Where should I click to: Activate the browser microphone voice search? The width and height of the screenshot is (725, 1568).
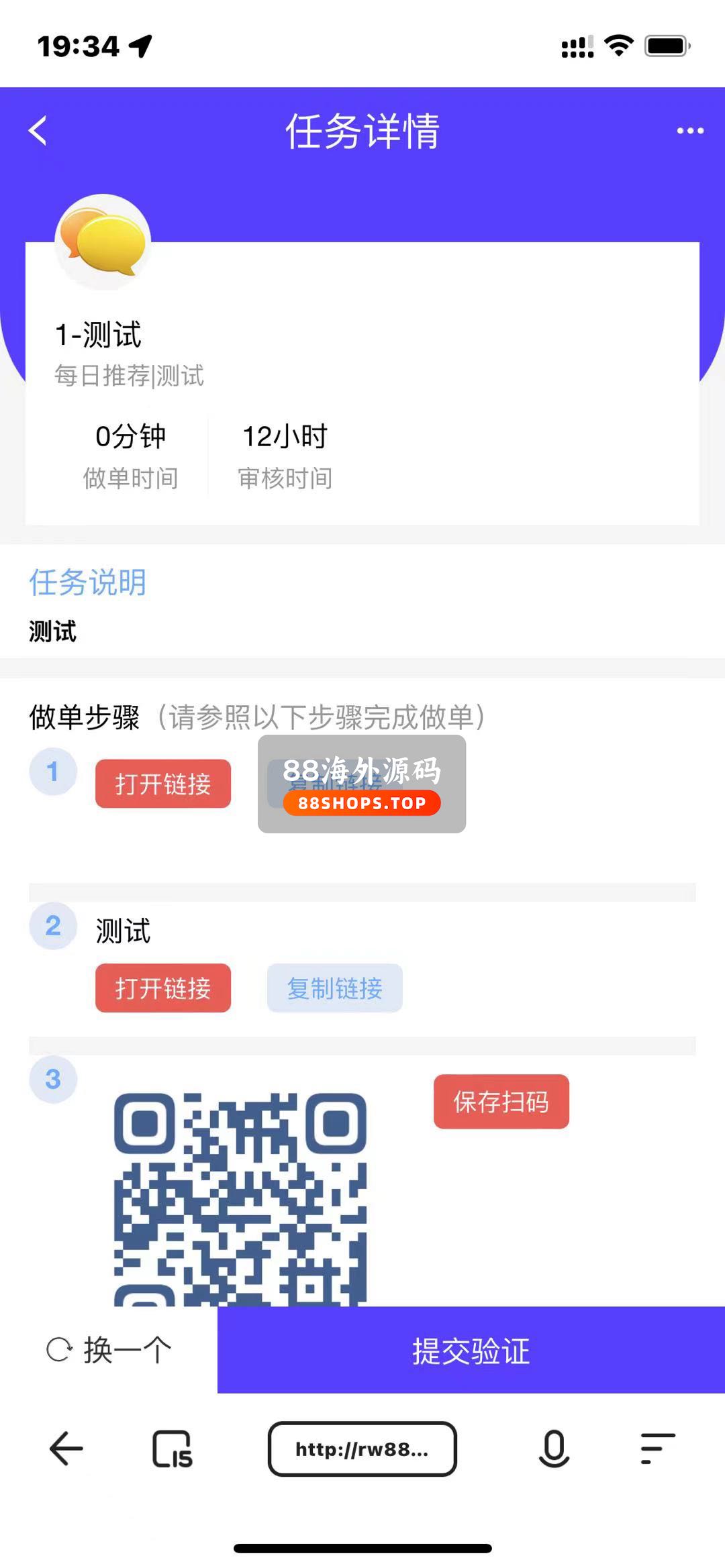tap(554, 1449)
